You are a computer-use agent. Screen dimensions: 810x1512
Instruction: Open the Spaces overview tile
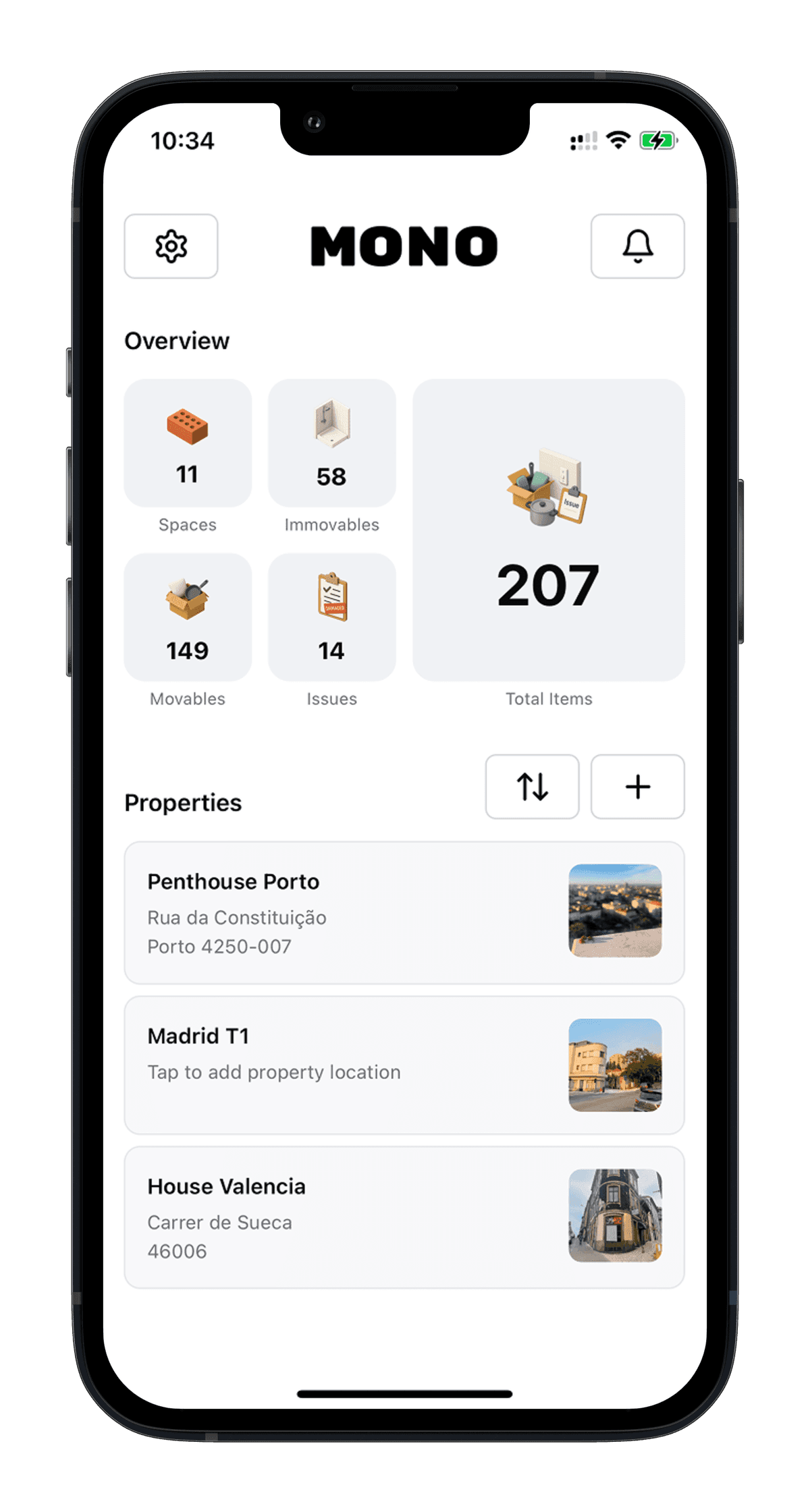point(188,443)
